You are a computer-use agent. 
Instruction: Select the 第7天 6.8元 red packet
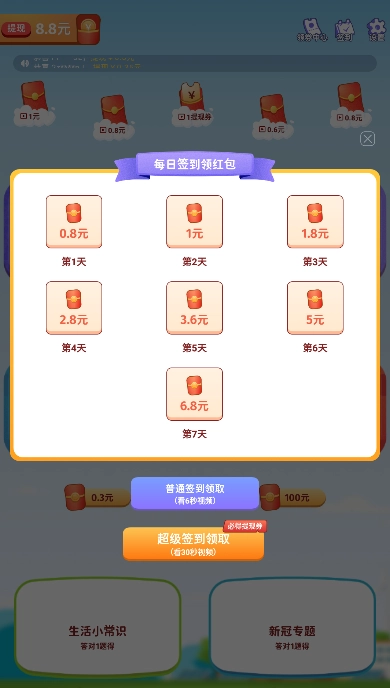click(x=194, y=394)
